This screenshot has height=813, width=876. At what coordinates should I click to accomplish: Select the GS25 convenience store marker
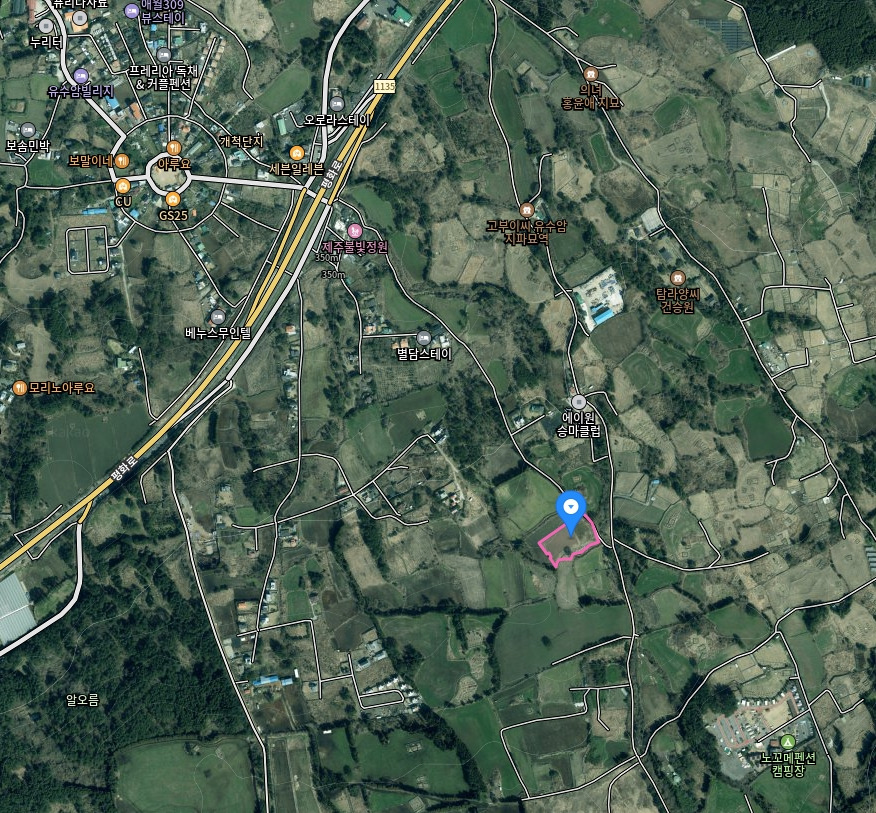point(173,199)
